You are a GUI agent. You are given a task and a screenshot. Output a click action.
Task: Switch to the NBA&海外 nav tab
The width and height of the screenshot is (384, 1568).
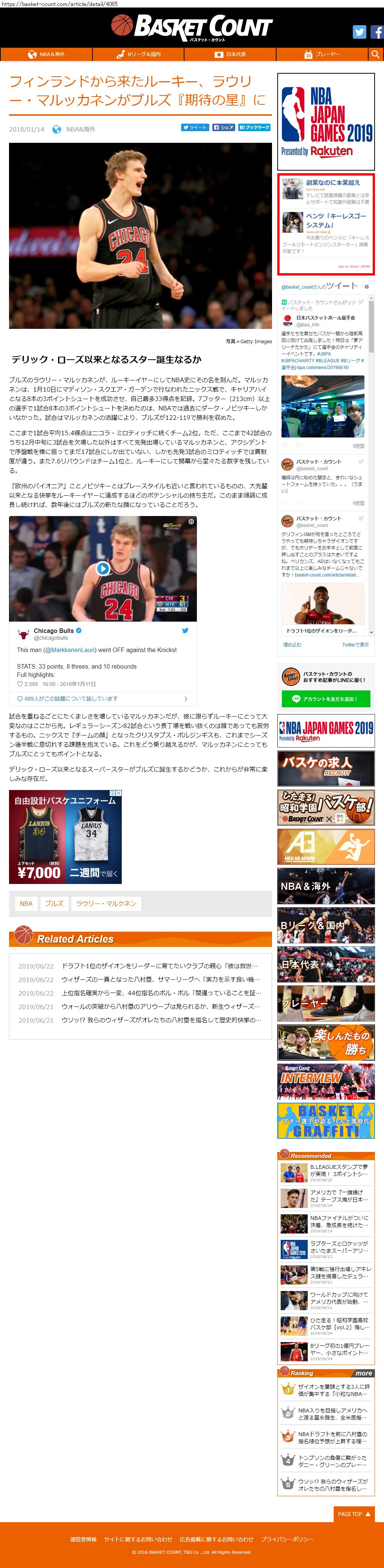[46, 54]
